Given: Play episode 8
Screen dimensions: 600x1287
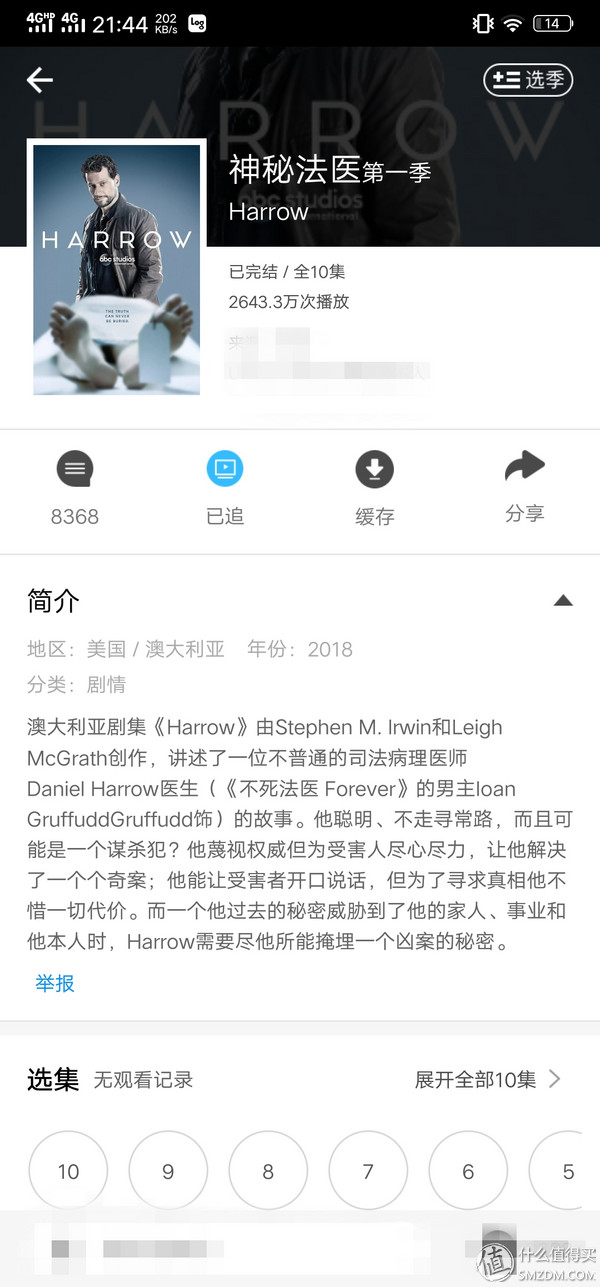Looking at the screenshot, I should click(x=268, y=1171).
